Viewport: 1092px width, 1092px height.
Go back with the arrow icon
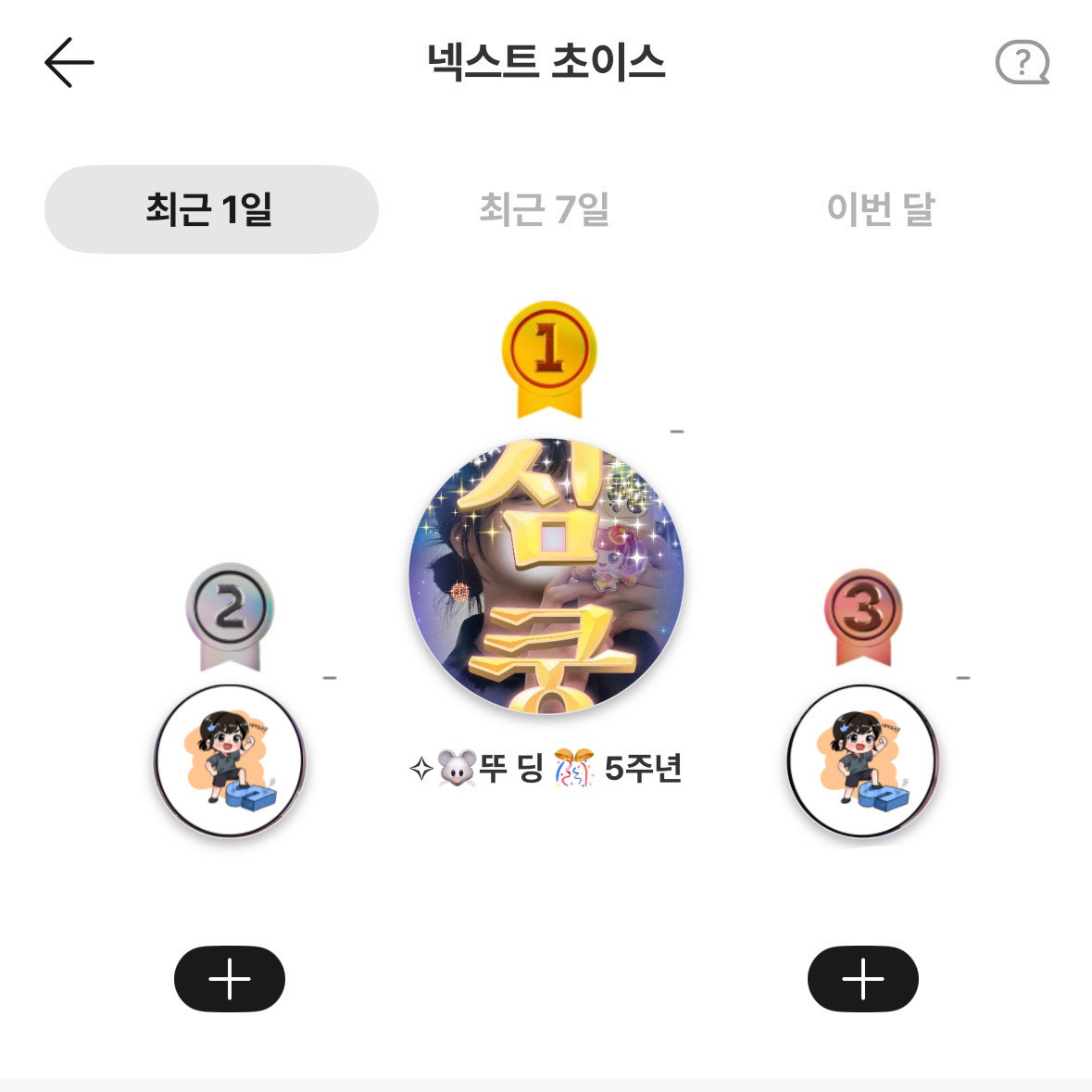[69, 63]
